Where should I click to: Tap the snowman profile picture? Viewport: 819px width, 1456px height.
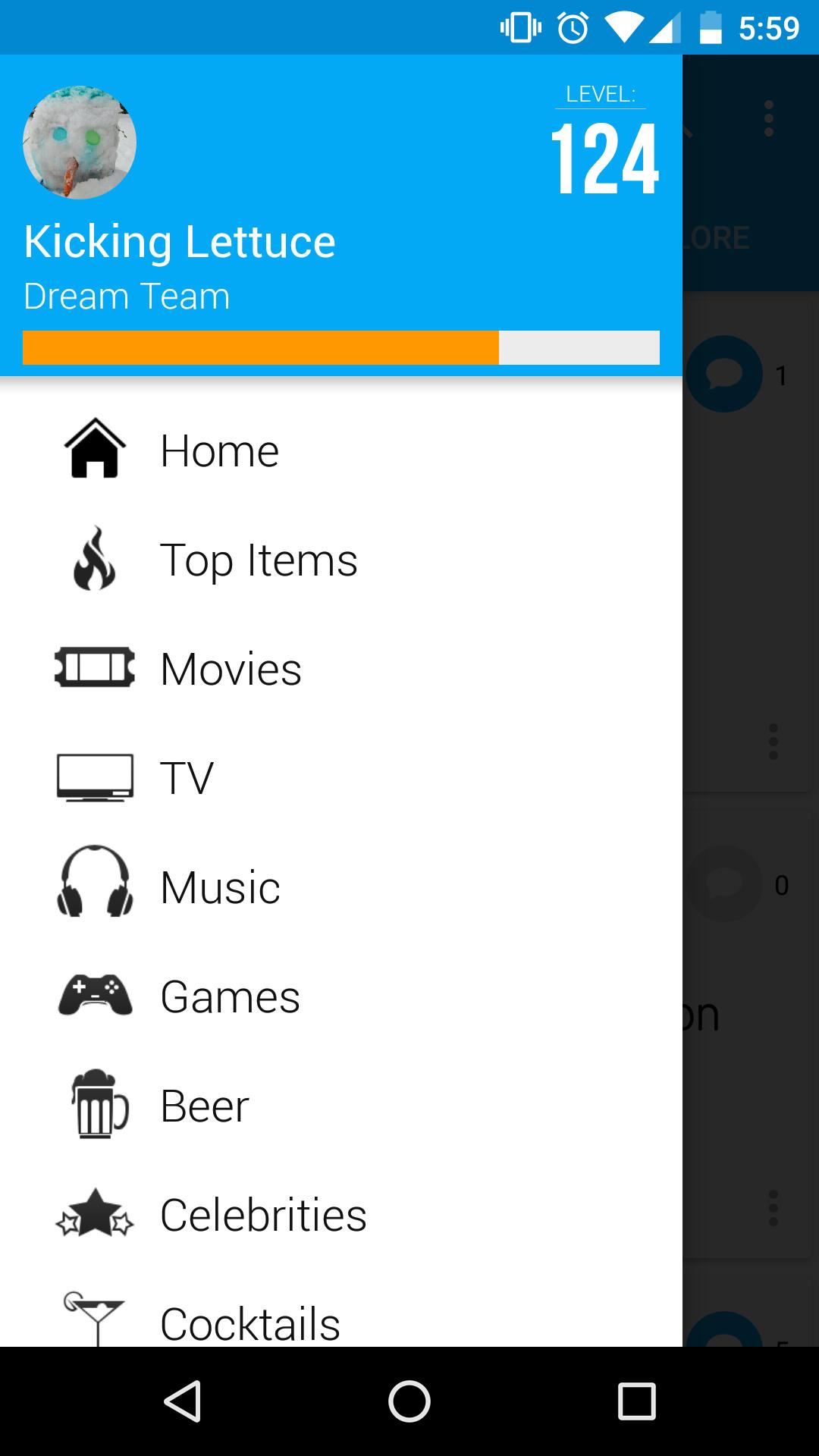(80, 143)
